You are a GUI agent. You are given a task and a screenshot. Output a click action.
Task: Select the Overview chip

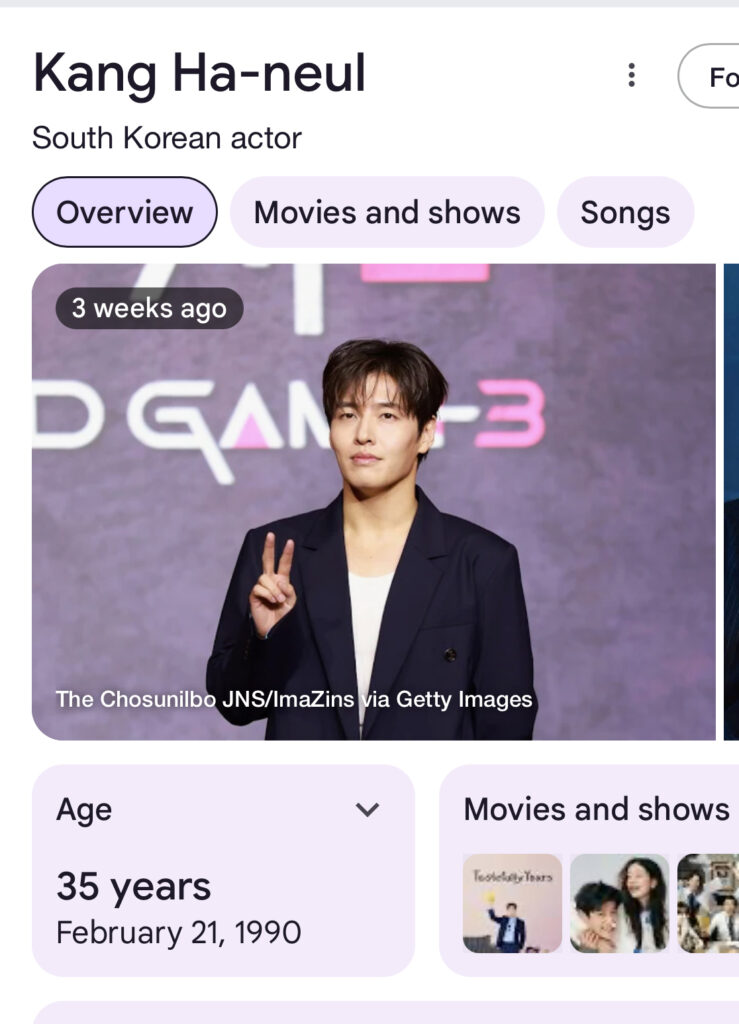coord(125,212)
